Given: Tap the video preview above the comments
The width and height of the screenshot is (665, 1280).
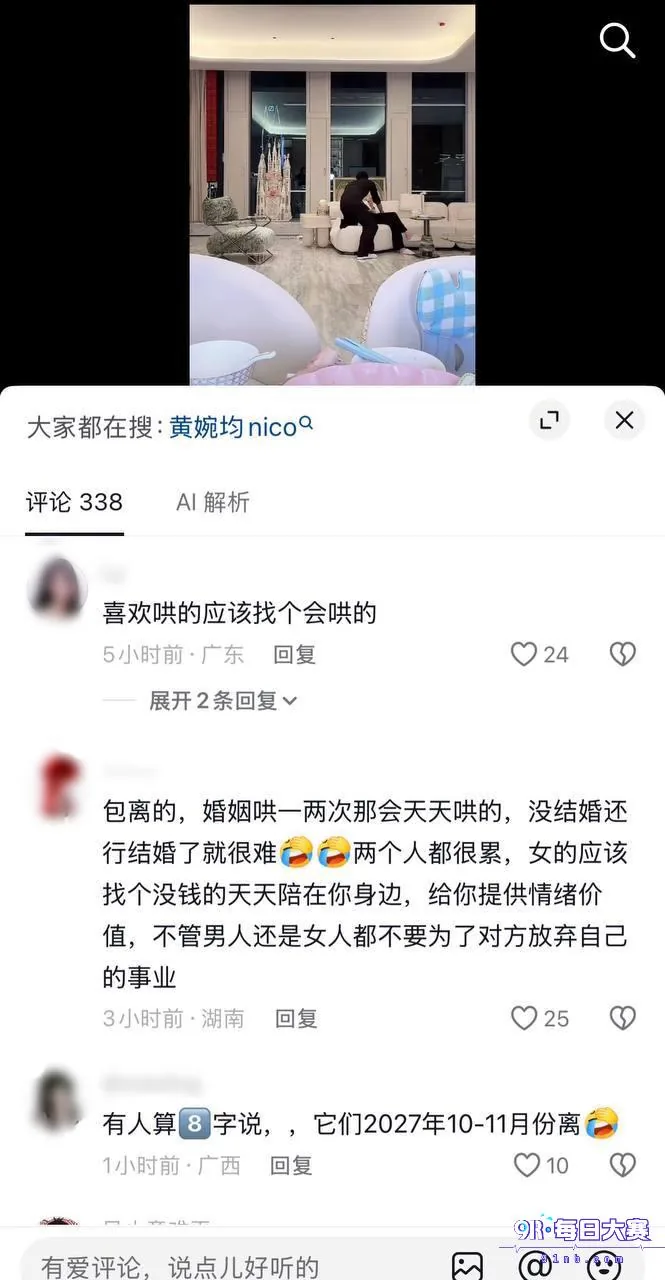Looking at the screenshot, I should [332, 194].
